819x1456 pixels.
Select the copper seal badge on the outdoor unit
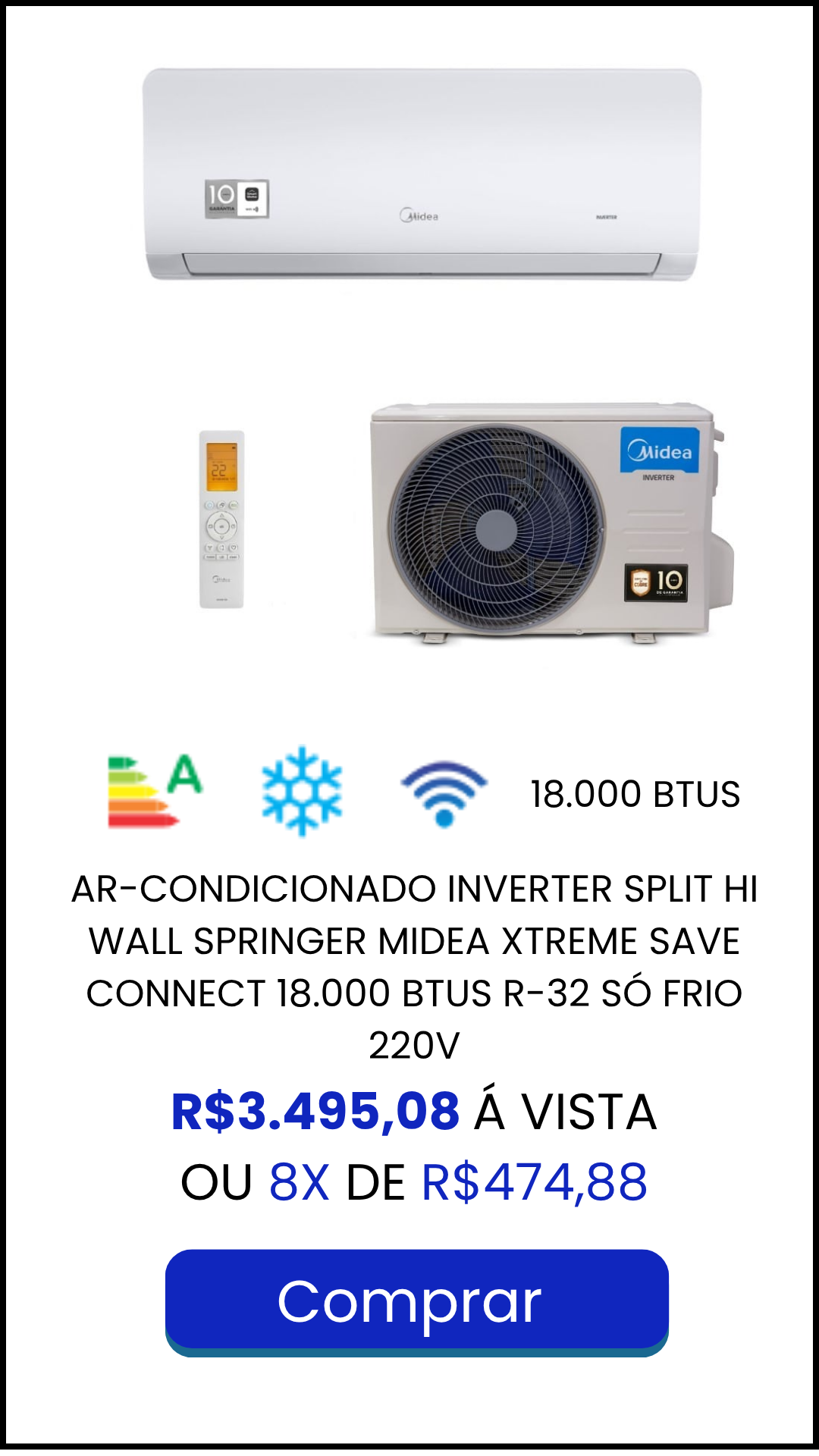click(x=640, y=581)
